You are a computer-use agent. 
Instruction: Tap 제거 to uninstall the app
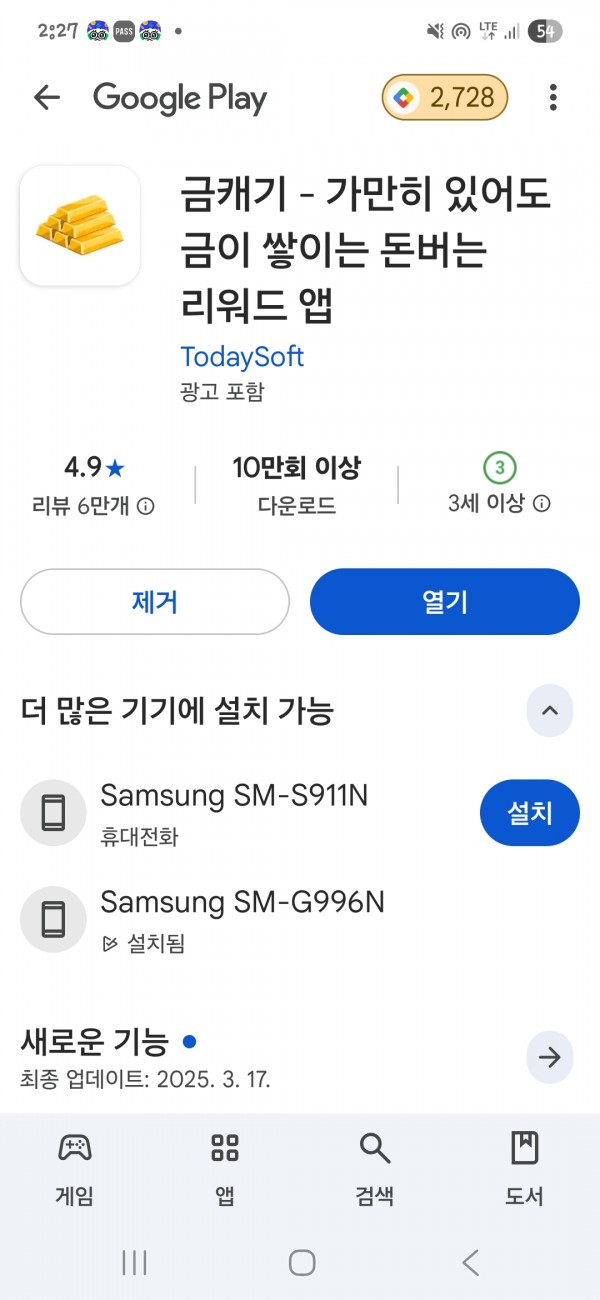(155, 602)
